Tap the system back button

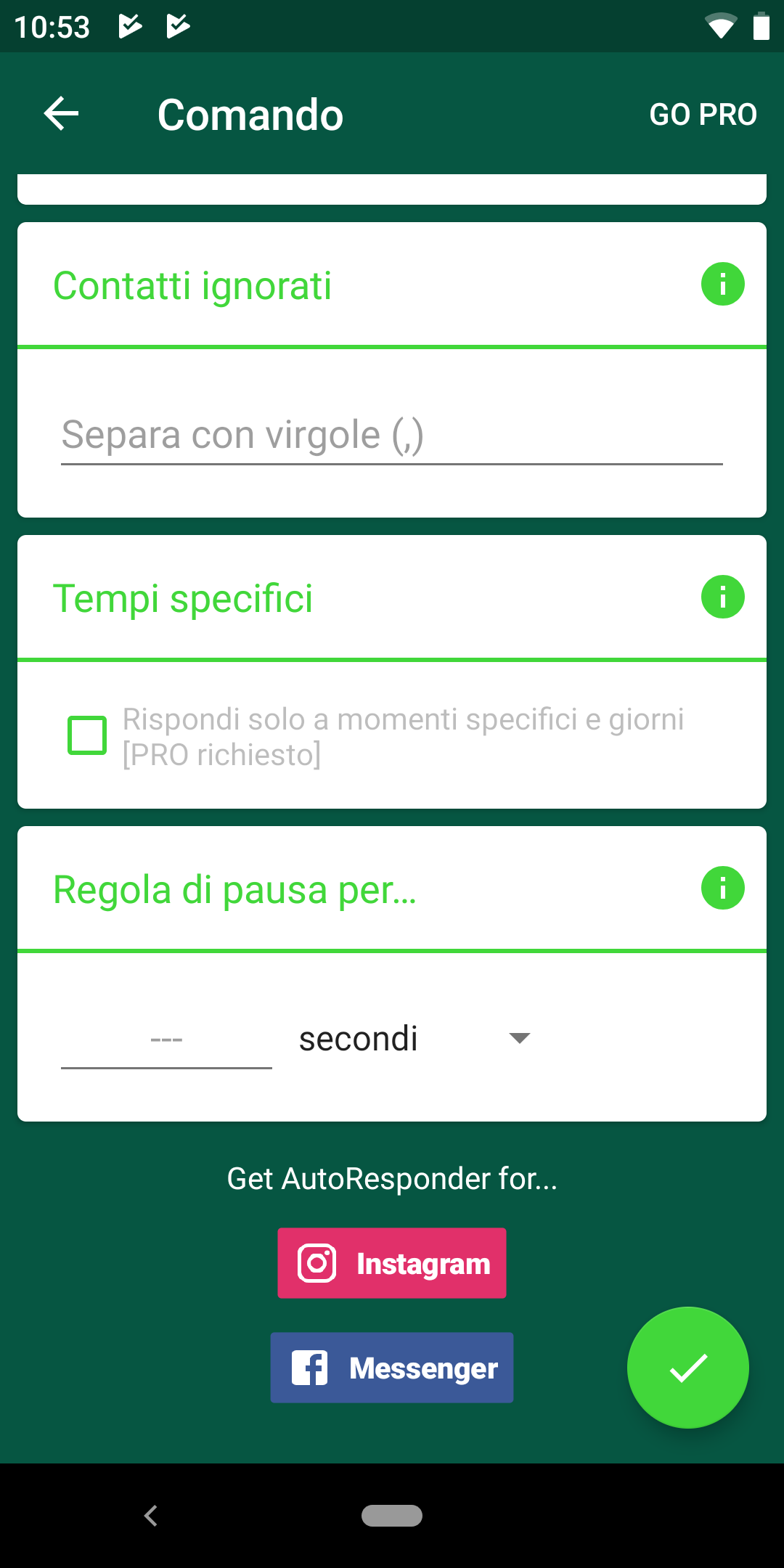pos(151,1516)
